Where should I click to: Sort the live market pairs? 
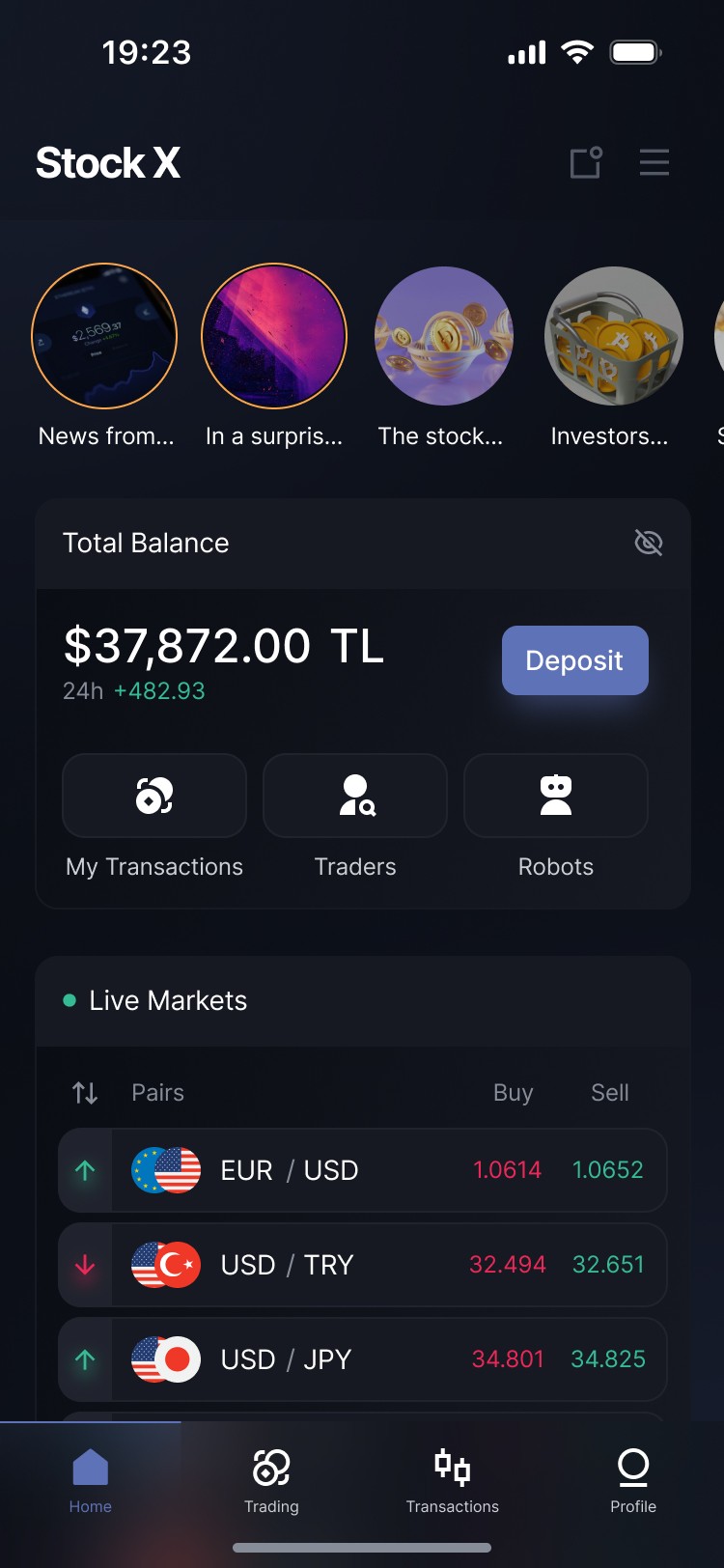[x=85, y=1093]
